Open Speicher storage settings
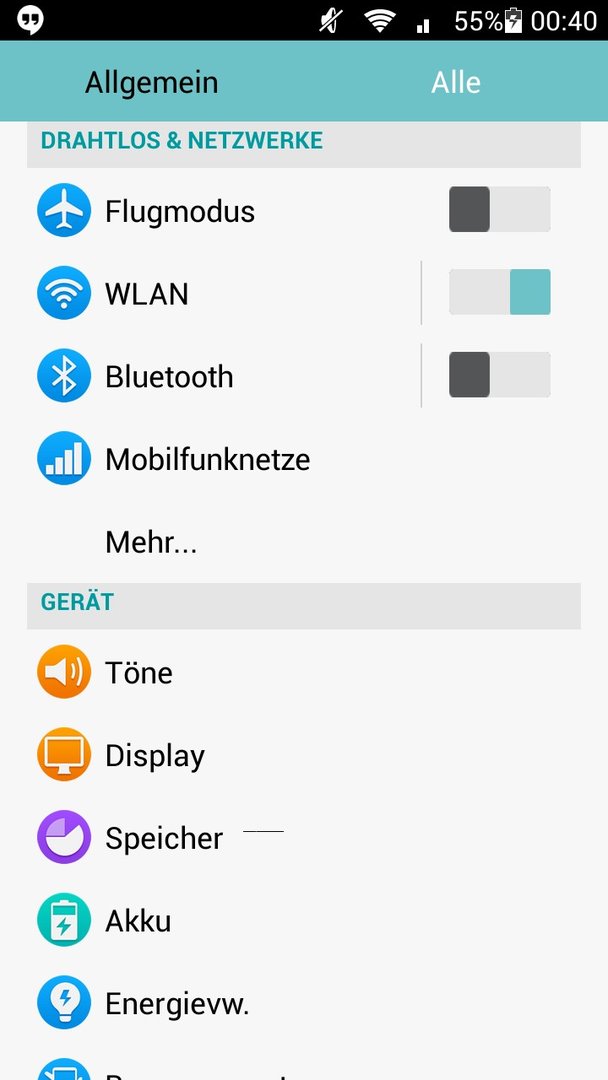Screen dimensions: 608x1080 point(304,838)
